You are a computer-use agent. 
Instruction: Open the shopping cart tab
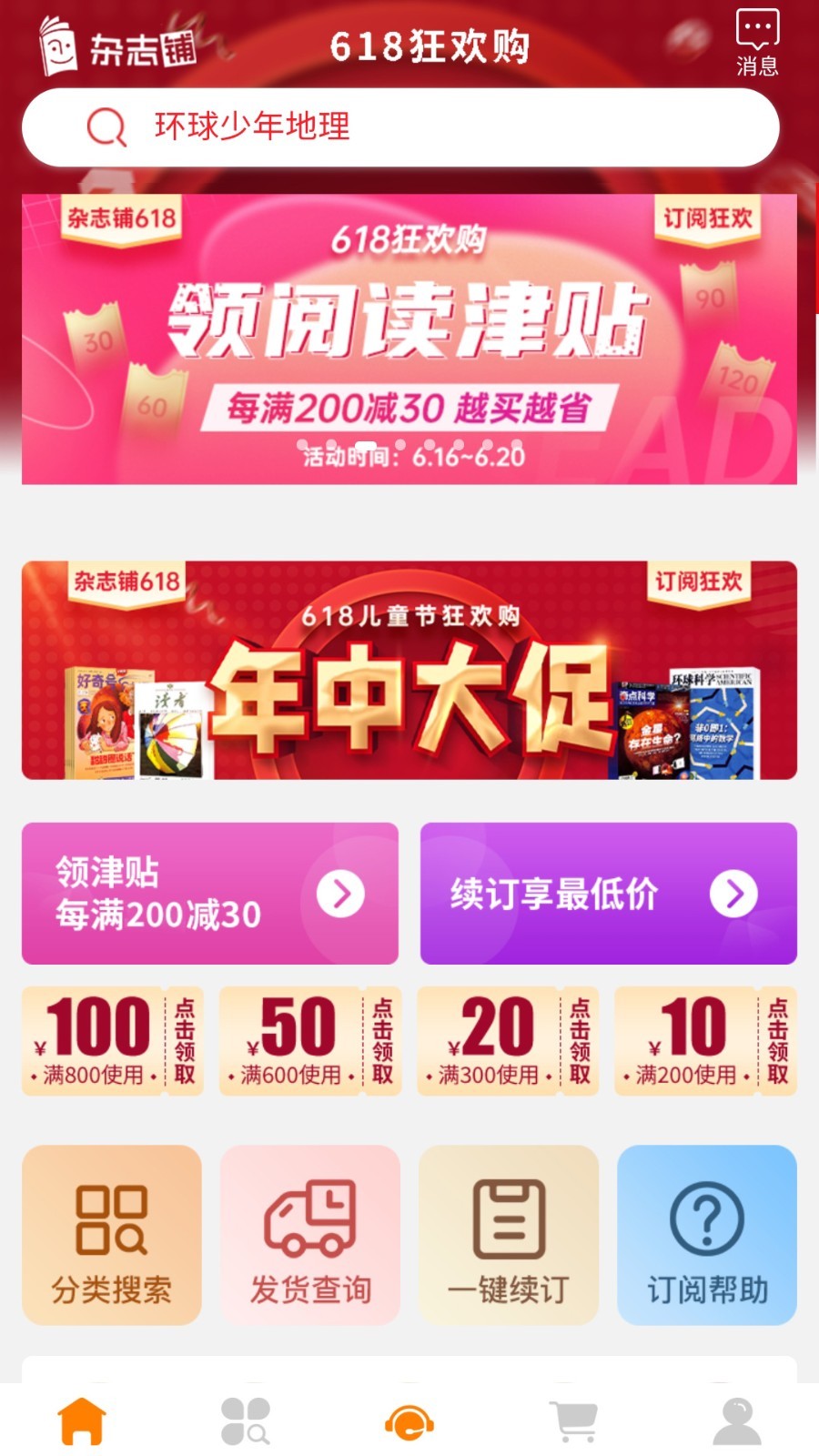pyautogui.click(x=573, y=1421)
